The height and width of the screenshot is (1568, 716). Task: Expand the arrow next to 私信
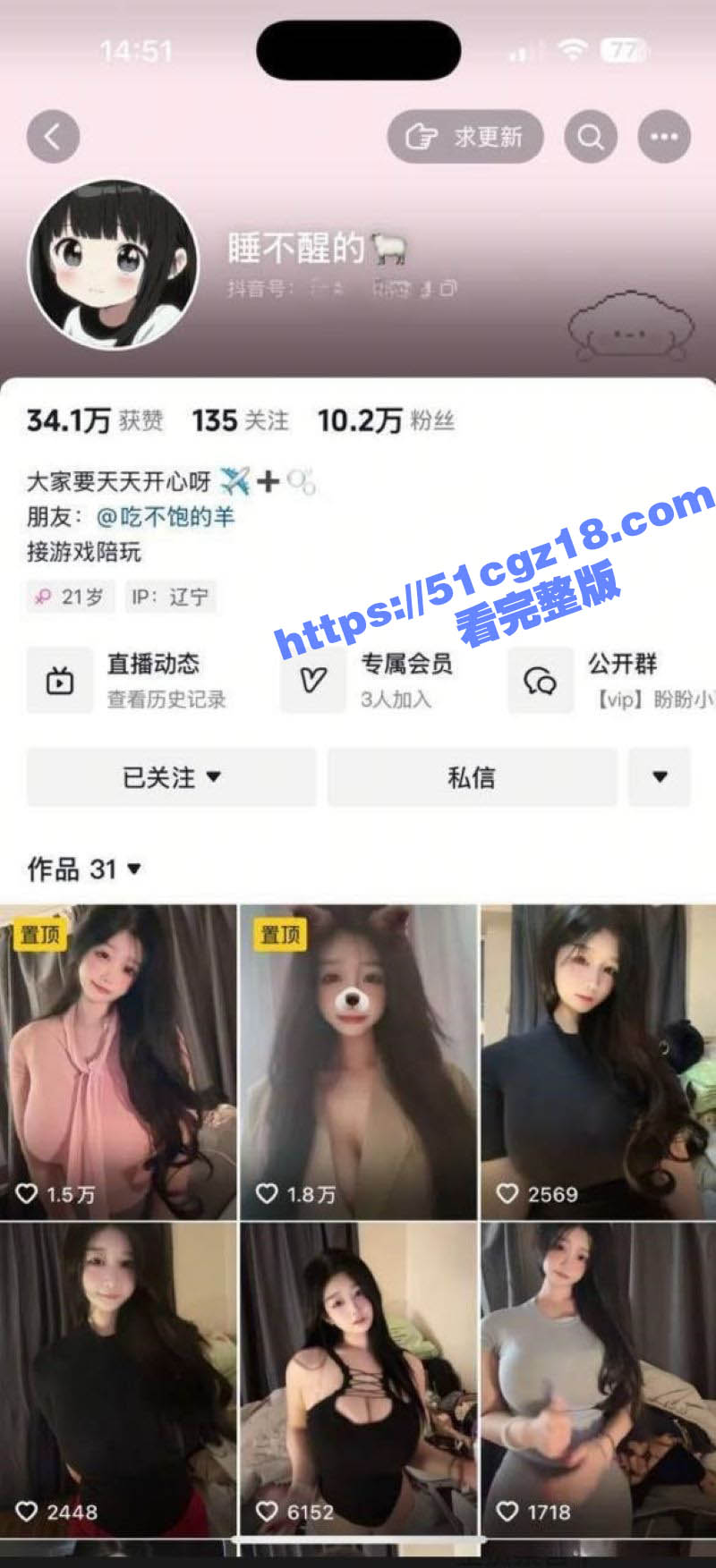[x=660, y=777]
